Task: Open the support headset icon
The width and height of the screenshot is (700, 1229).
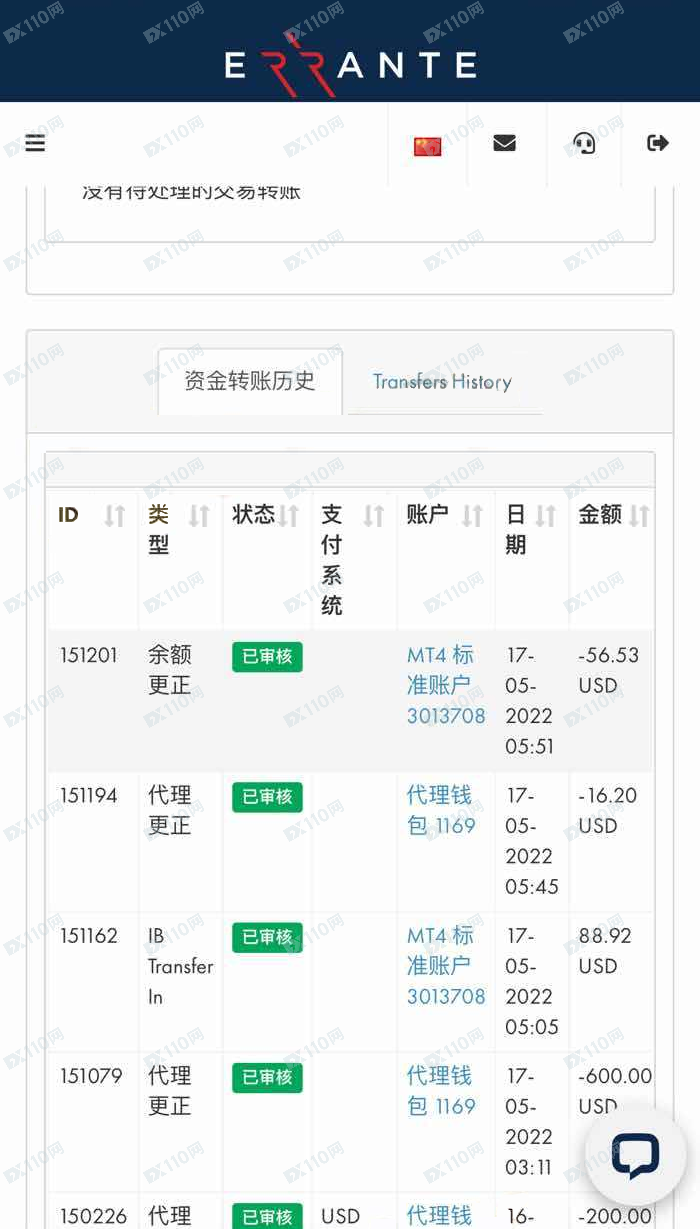Action: [585, 144]
